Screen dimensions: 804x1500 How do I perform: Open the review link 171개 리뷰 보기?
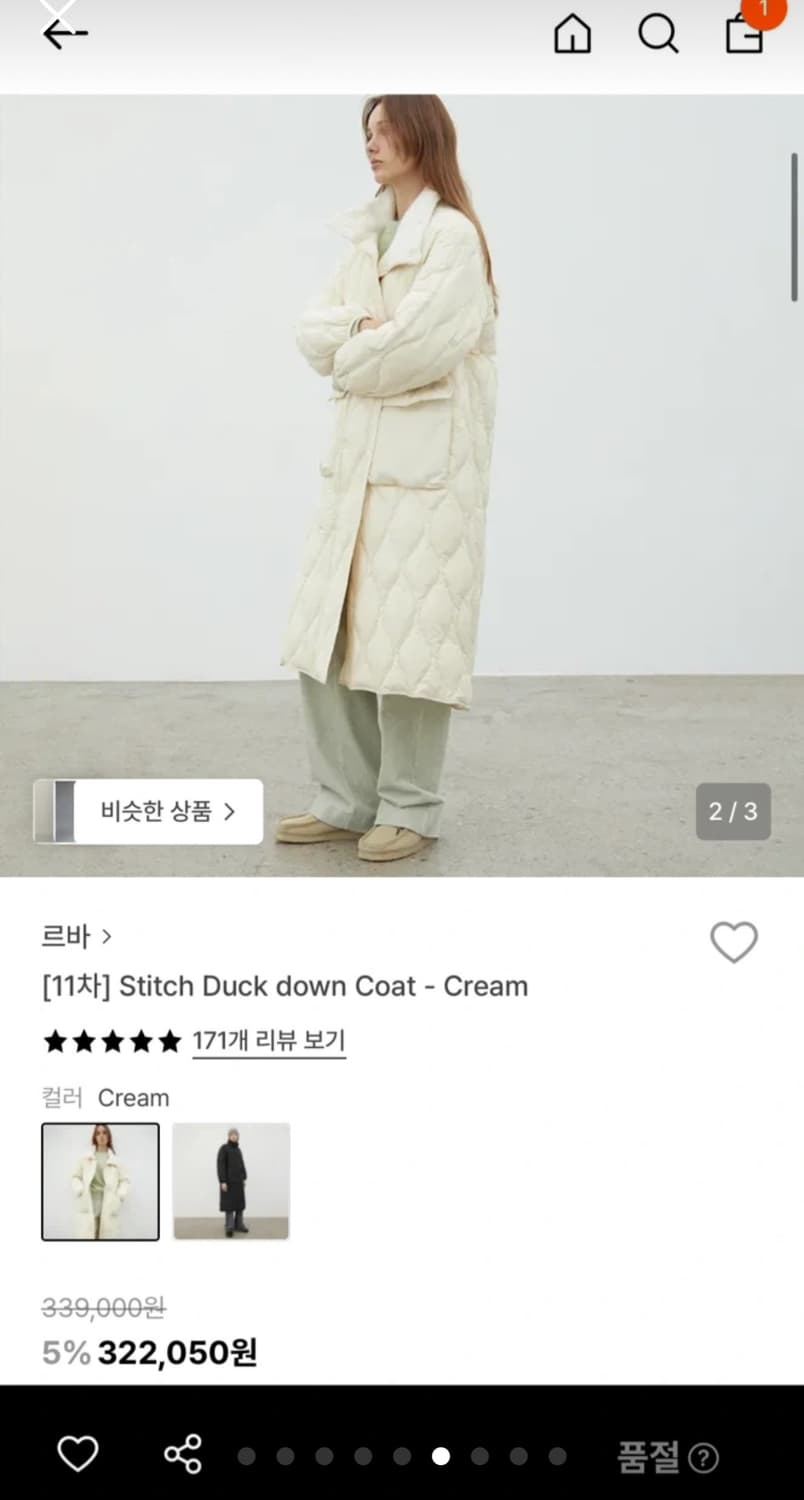tap(268, 1042)
